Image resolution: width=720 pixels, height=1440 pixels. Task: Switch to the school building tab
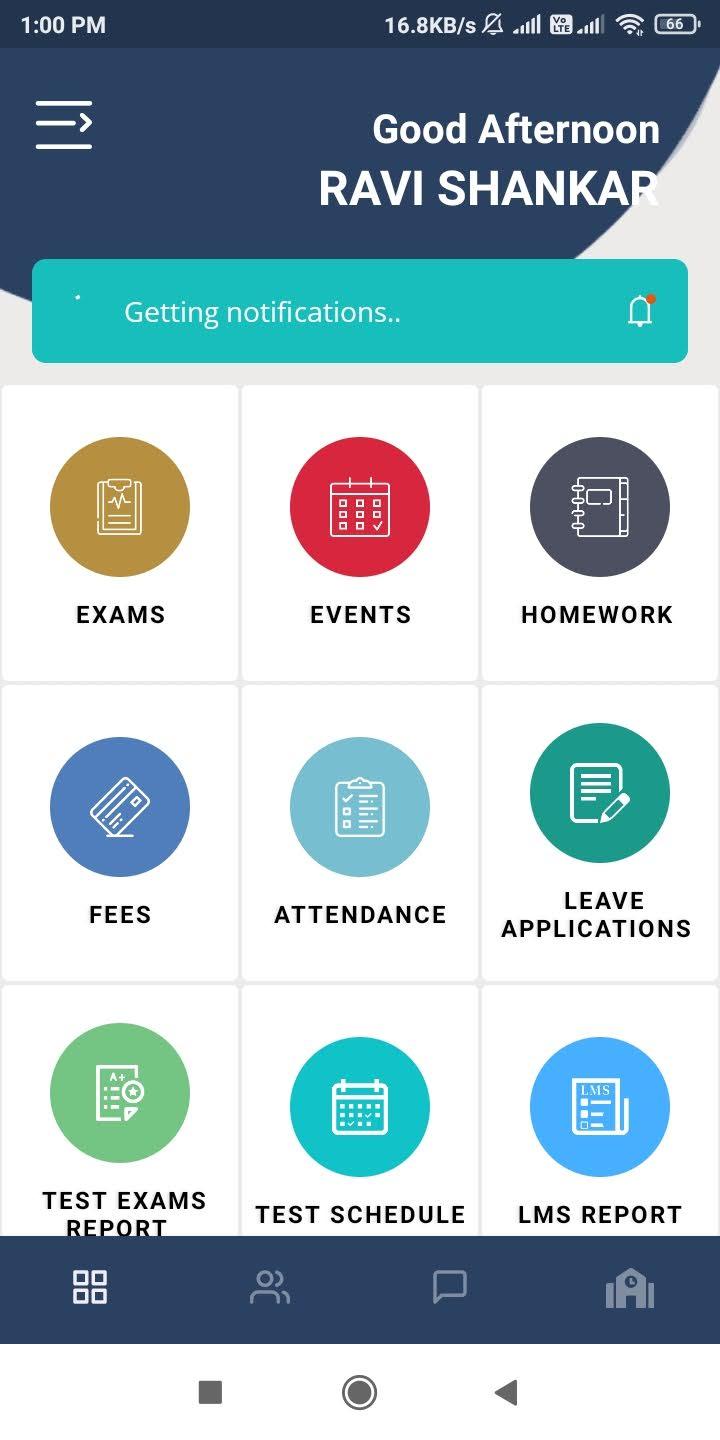pos(630,1288)
